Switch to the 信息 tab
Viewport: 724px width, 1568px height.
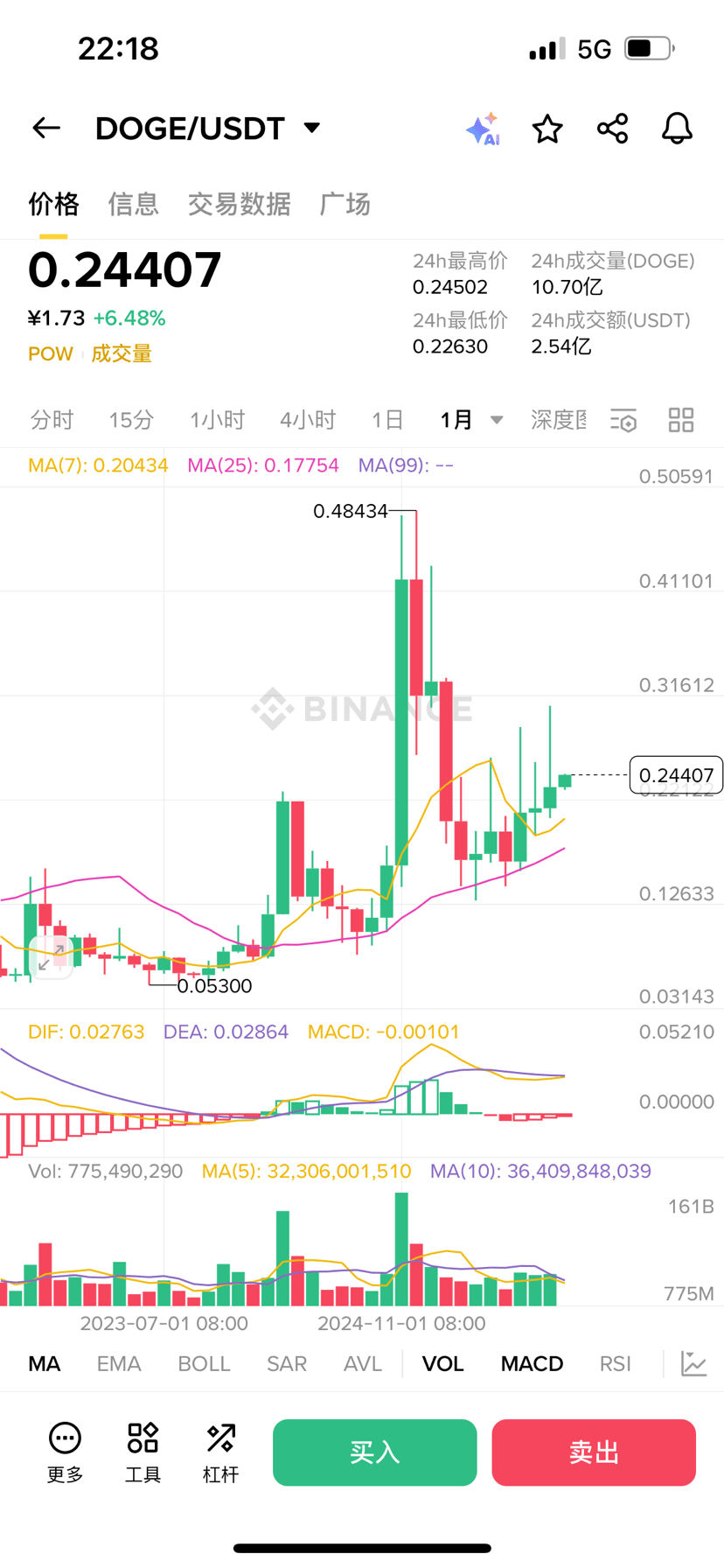click(x=133, y=204)
